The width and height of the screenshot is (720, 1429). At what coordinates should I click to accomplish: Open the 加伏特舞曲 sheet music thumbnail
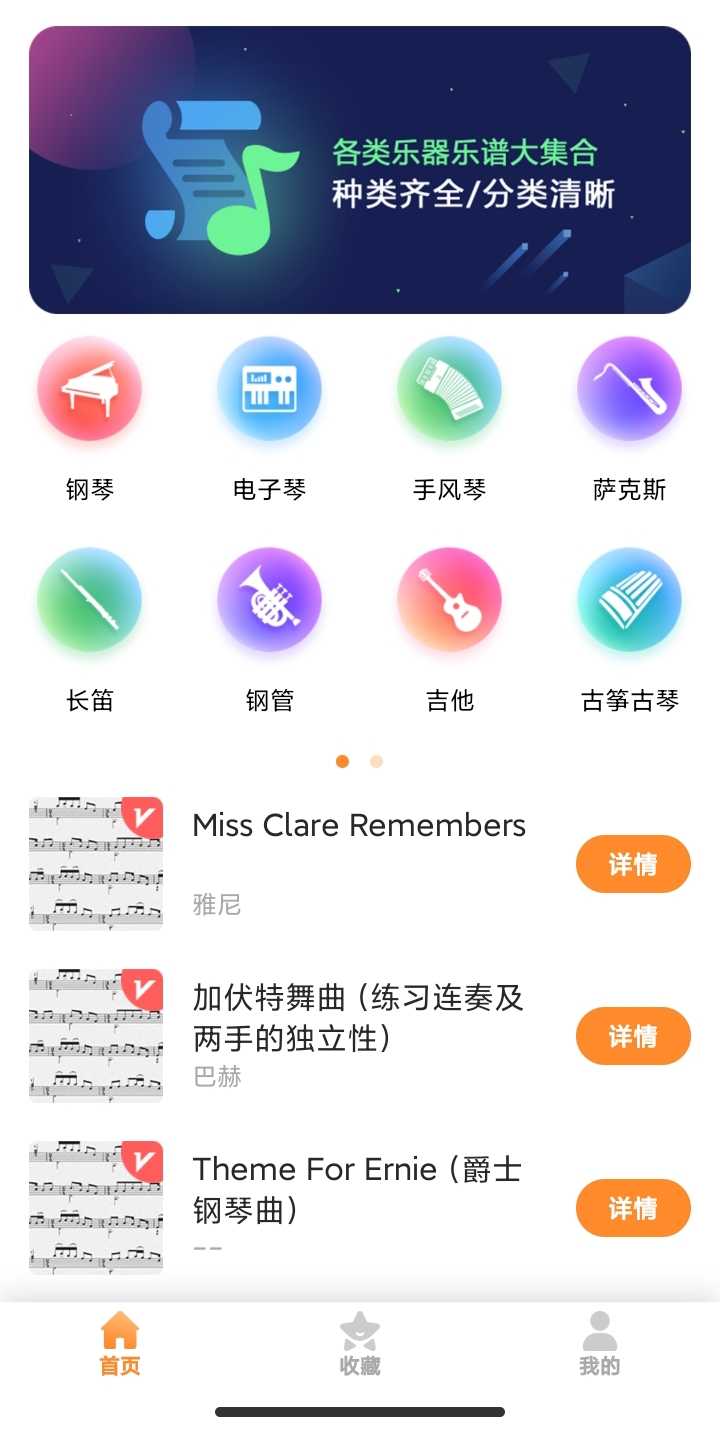click(x=96, y=1036)
